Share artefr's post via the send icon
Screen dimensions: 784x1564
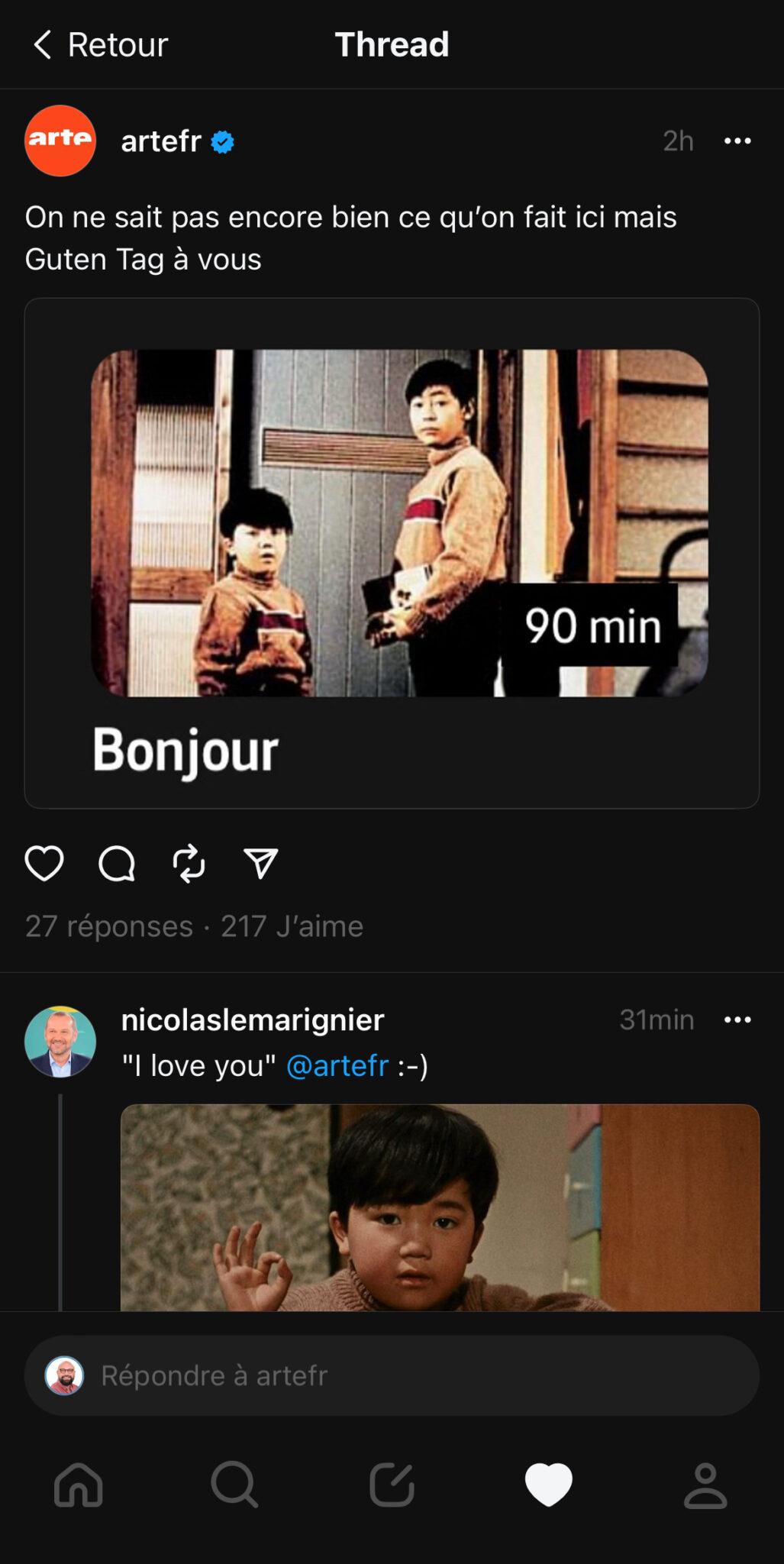[x=260, y=864]
